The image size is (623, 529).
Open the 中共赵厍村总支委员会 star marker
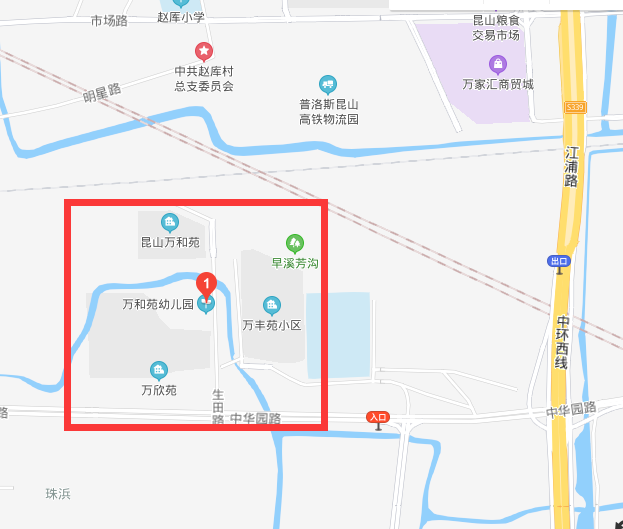pos(204,51)
